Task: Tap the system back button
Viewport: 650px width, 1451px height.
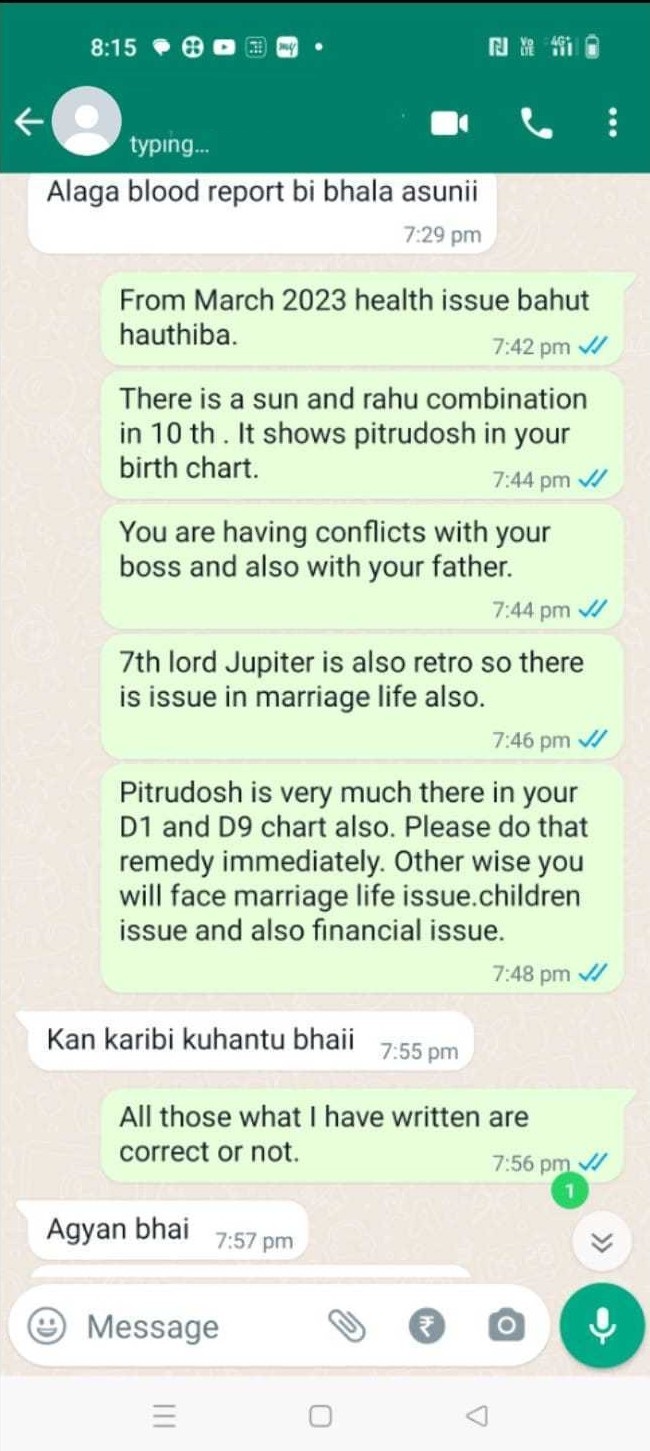Action: [x=478, y=1415]
